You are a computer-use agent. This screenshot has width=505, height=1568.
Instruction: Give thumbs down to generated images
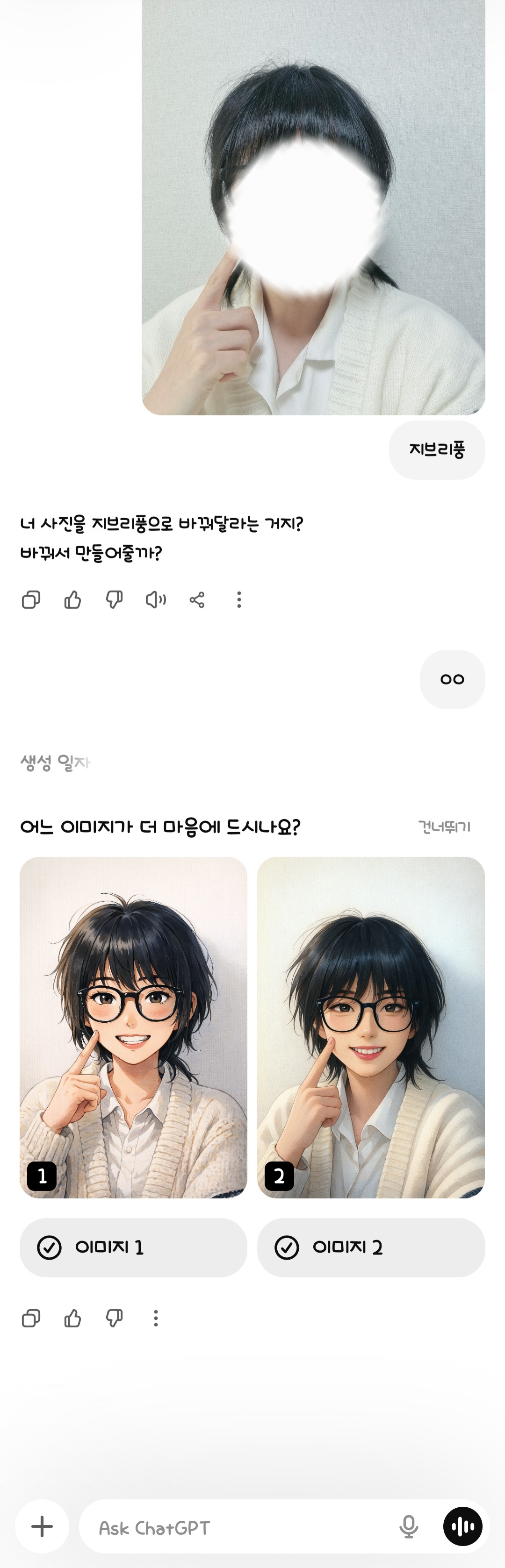pyautogui.click(x=114, y=1318)
